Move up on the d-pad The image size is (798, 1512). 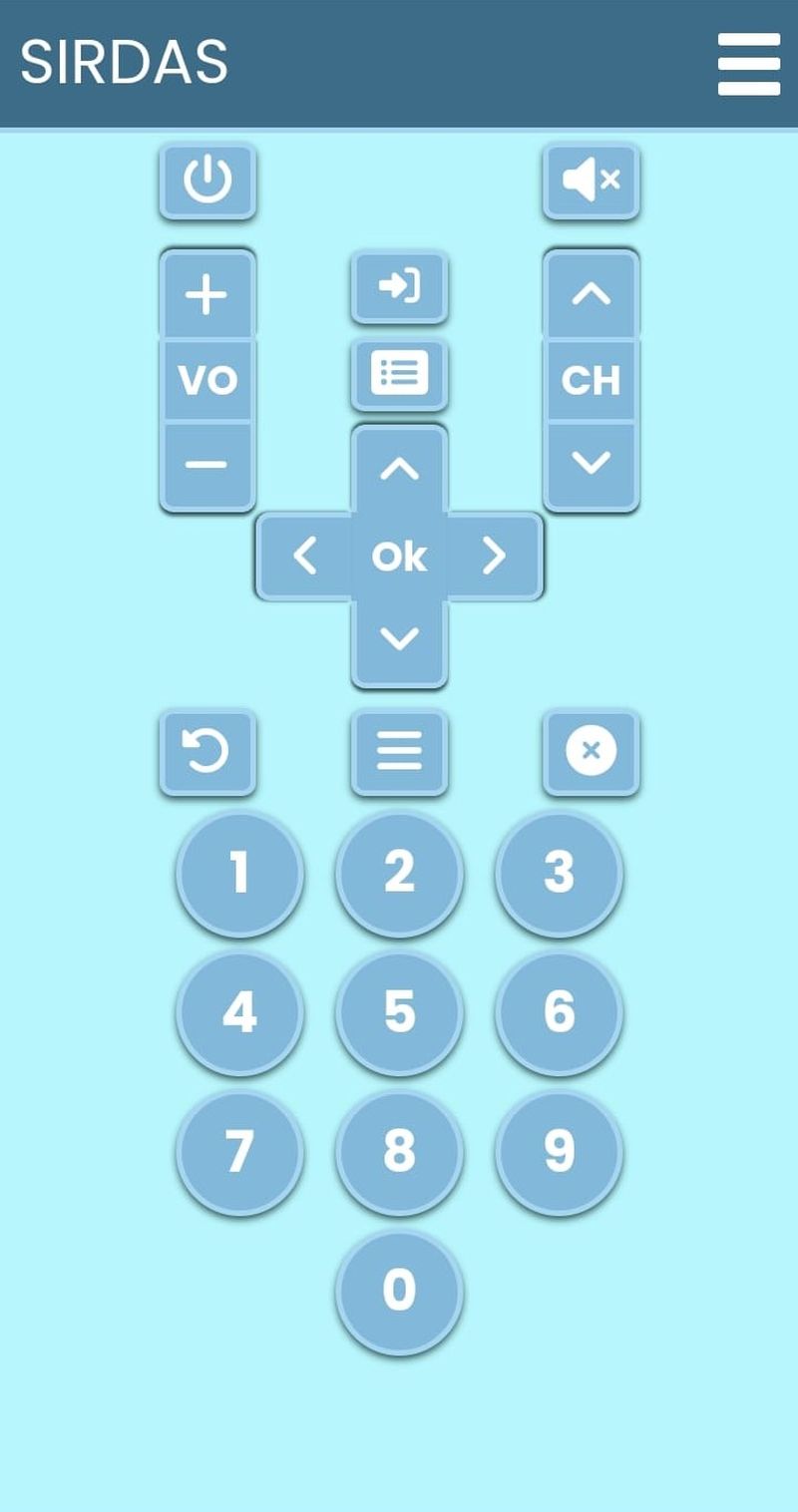pos(399,470)
